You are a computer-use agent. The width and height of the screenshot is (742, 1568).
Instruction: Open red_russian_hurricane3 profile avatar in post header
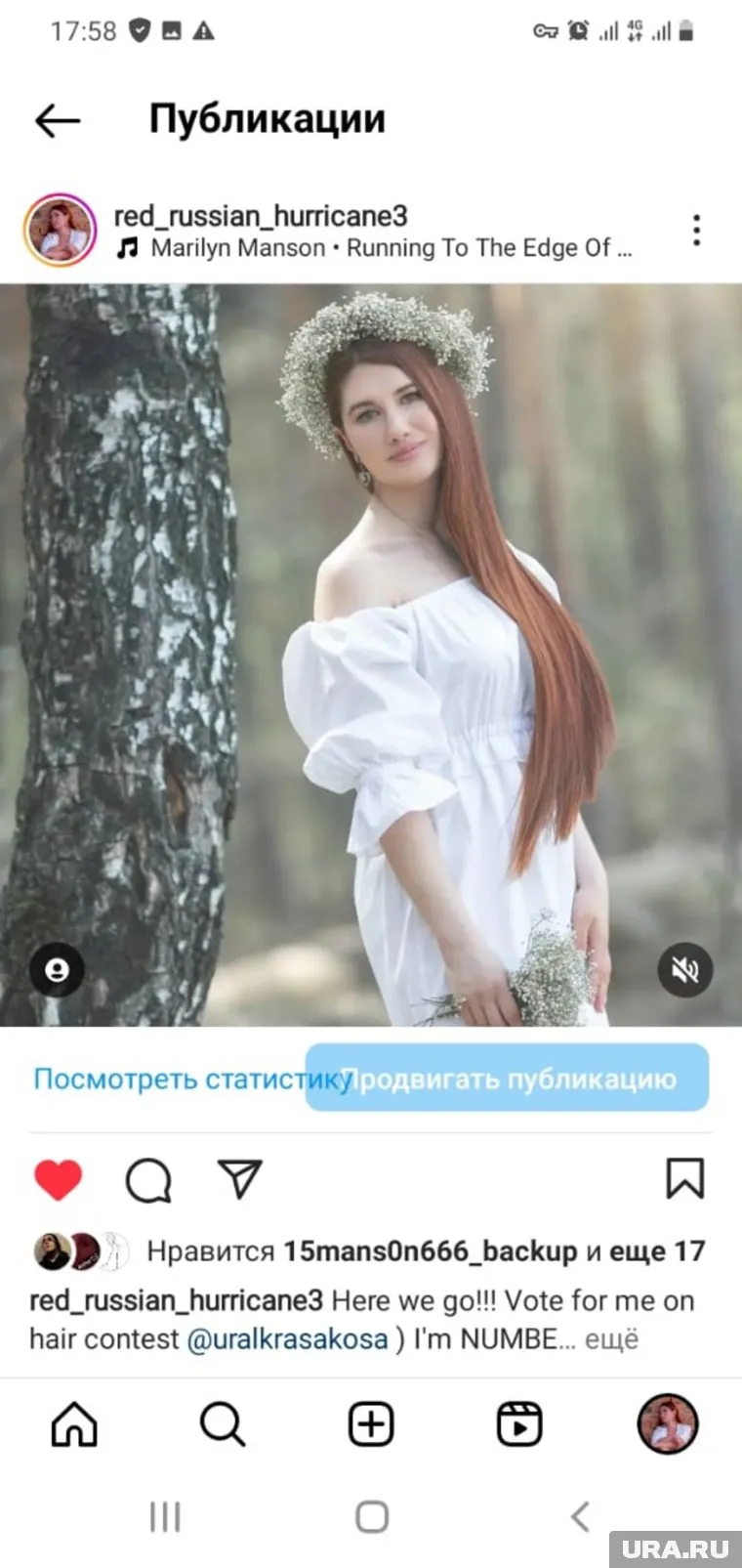tap(60, 231)
